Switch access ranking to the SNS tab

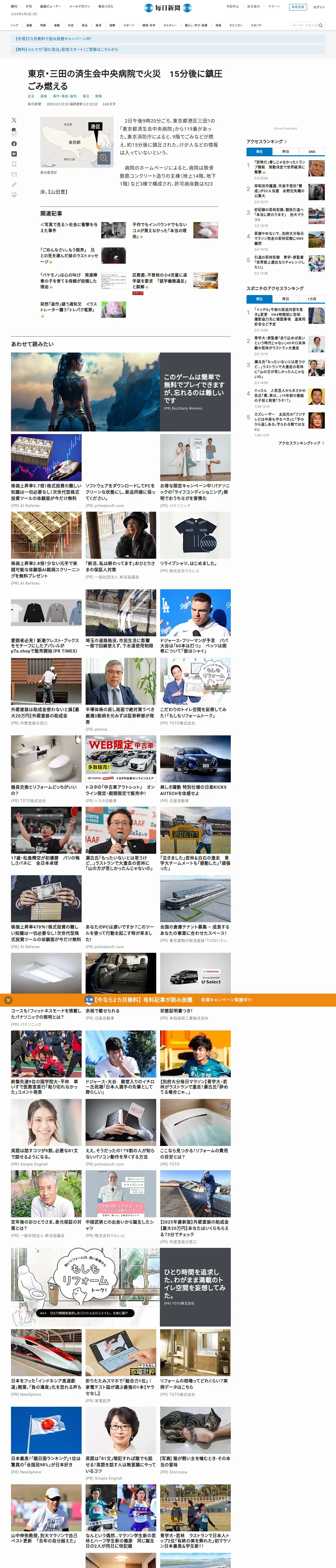tap(312, 152)
